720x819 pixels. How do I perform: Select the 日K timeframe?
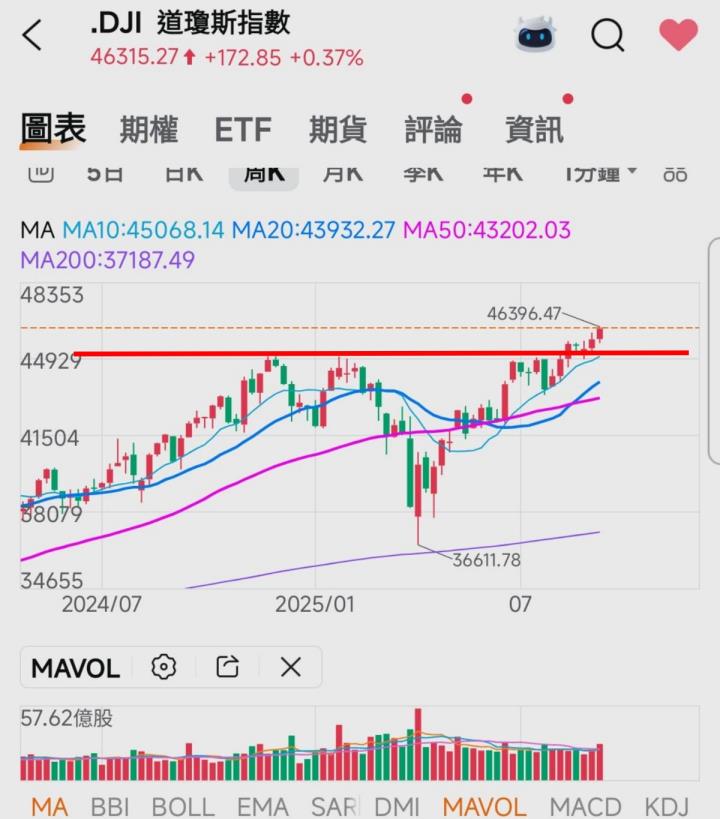pos(184,174)
